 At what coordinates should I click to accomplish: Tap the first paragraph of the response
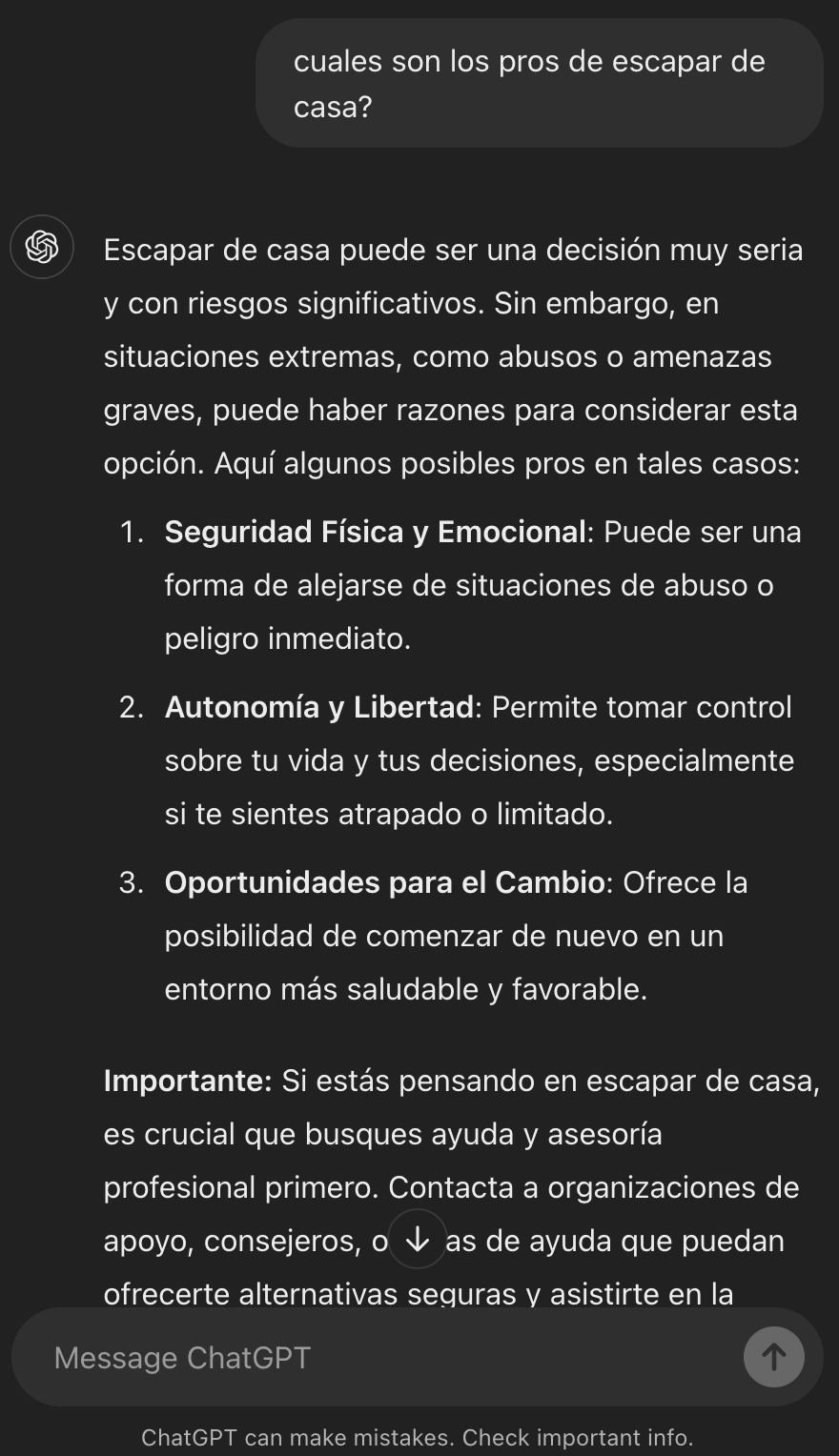(453, 355)
